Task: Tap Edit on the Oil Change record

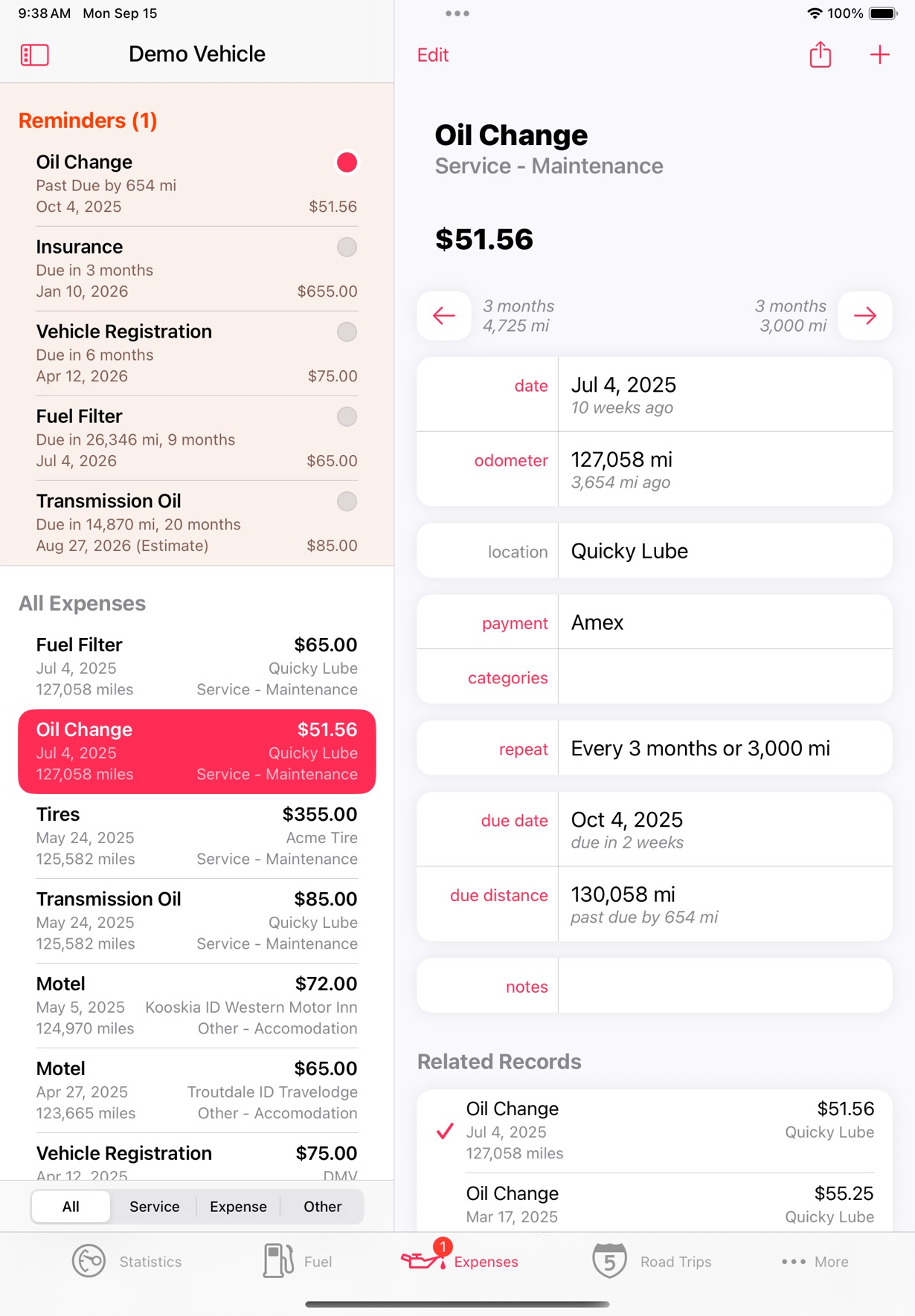Action: (x=433, y=55)
